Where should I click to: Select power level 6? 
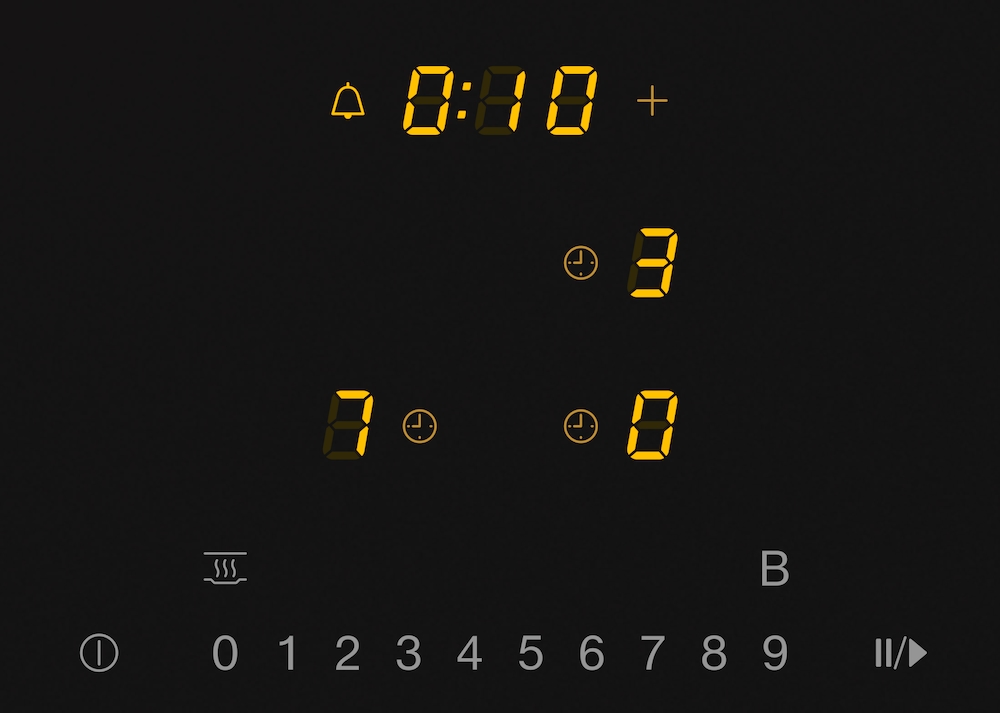[x=591, y=654]
